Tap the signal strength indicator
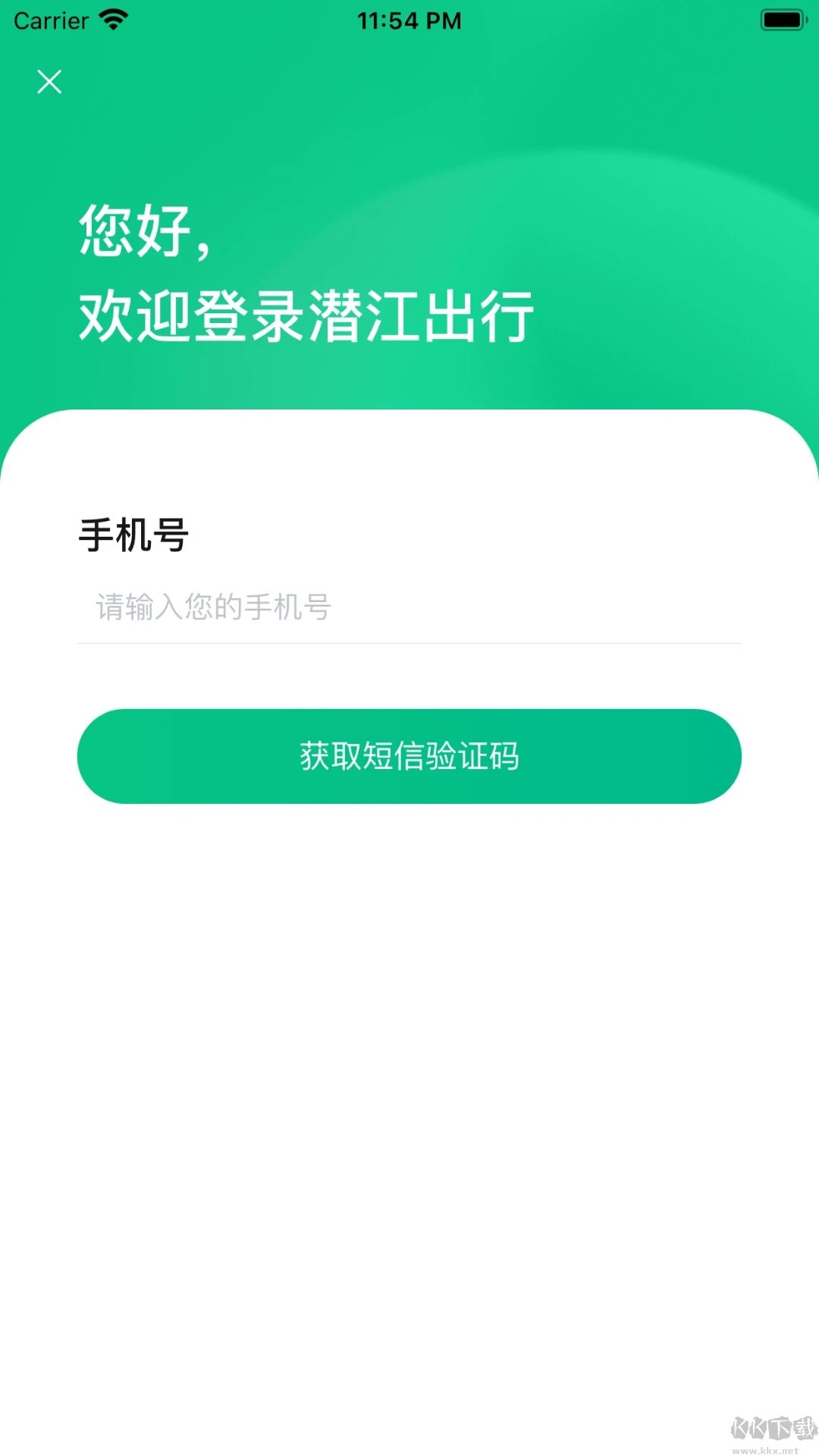This screenshot has width=819, height=1456. click(114, 20)
